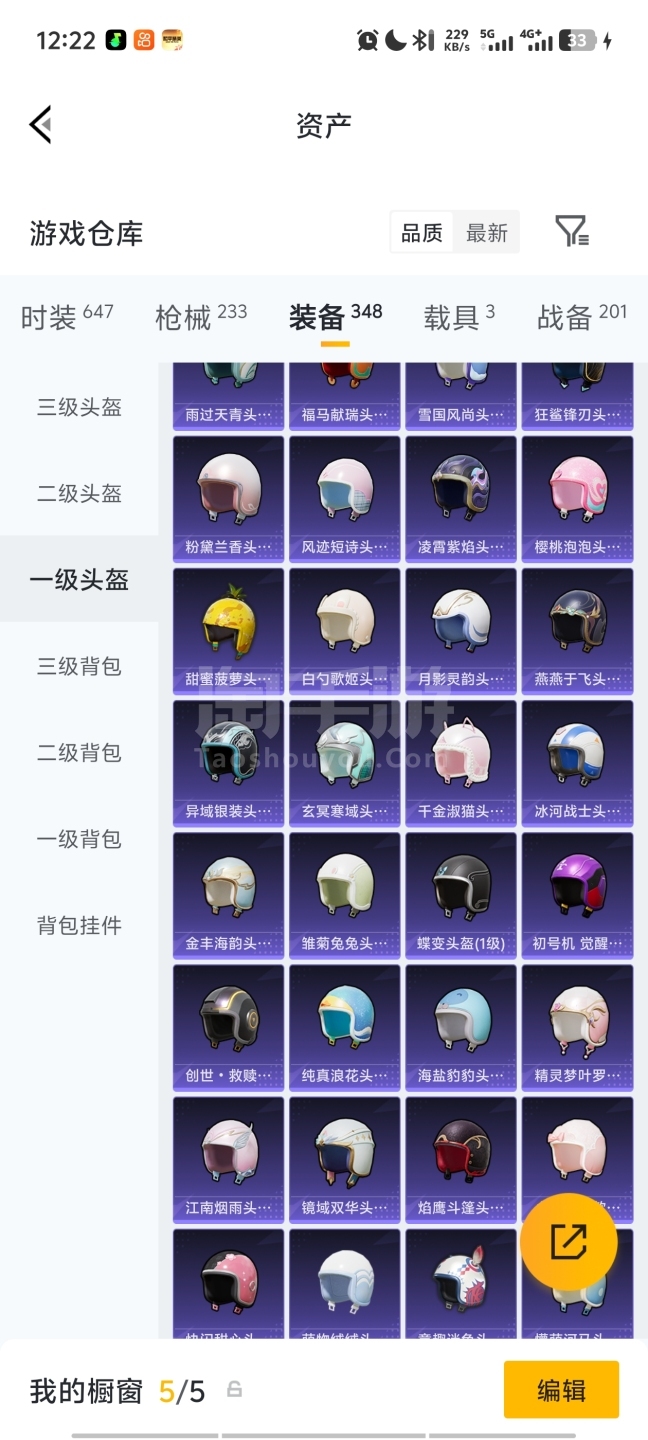Show the 三级背包 category
The height and width of the screenshot is (1440, 648).
point(79,666)
